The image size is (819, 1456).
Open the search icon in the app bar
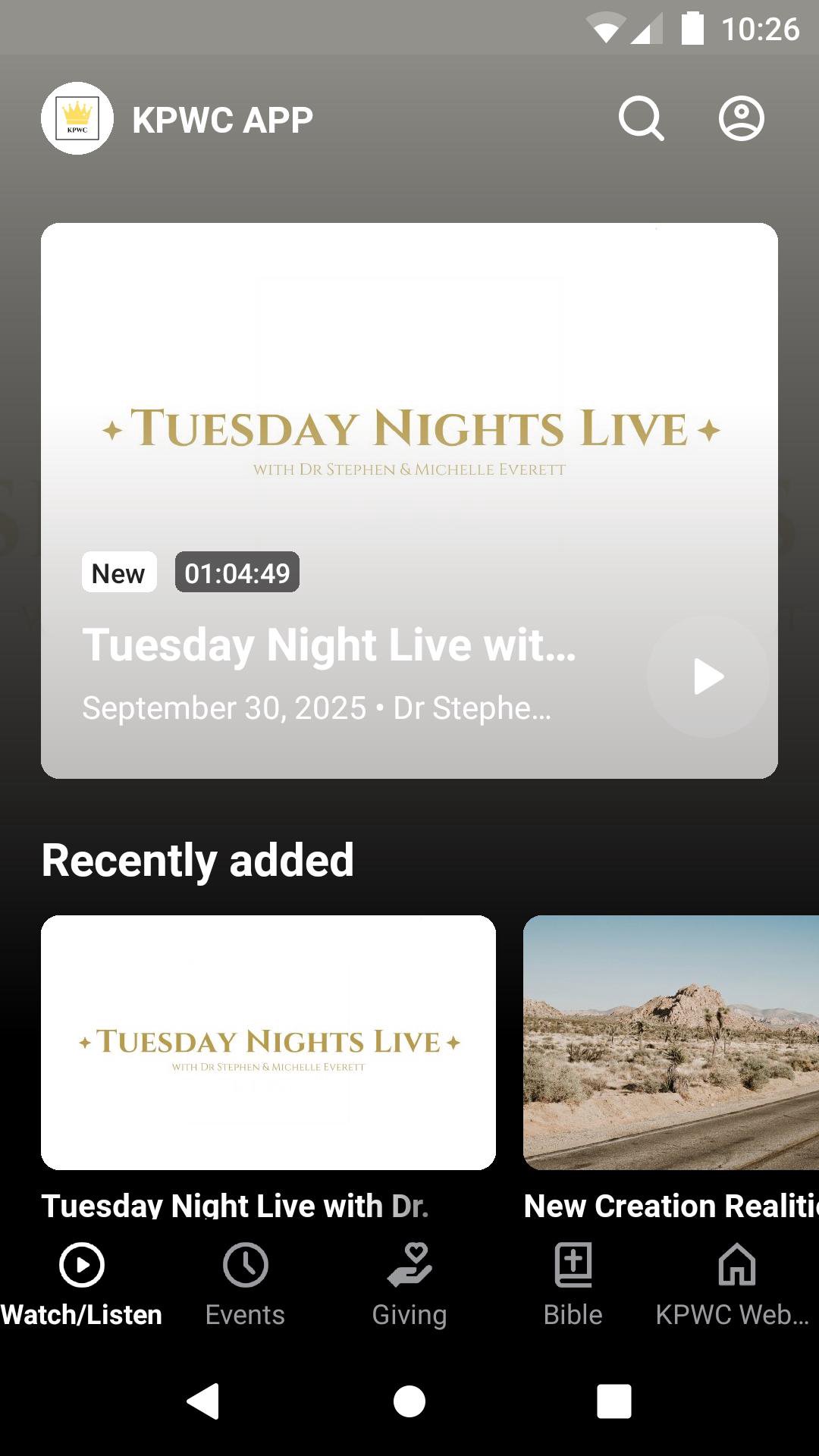641,118
